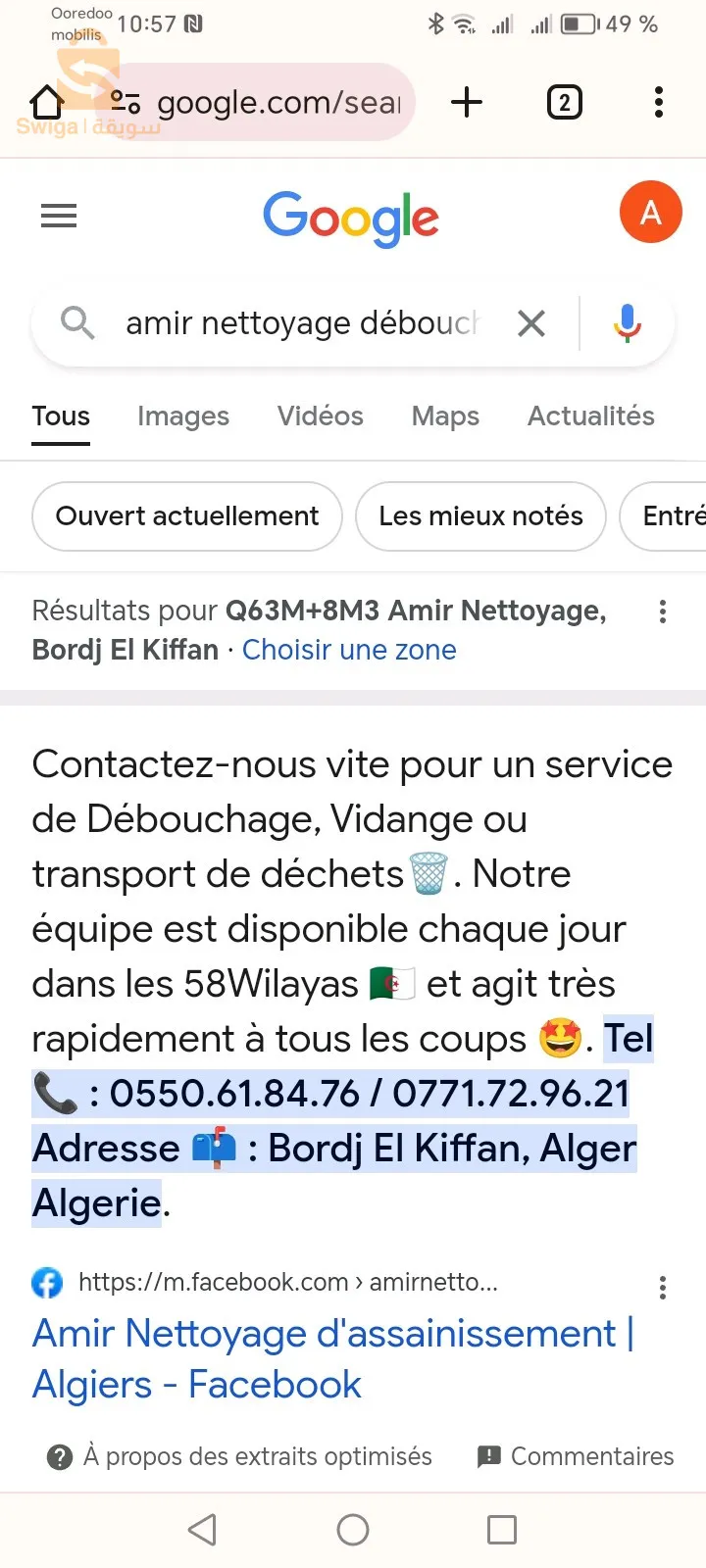Image resolution: width=706 pixels, height=1568 pixels.
Task: Enable the 'Ouvert actuellement' filter chip
Action: tap(186, 516)
